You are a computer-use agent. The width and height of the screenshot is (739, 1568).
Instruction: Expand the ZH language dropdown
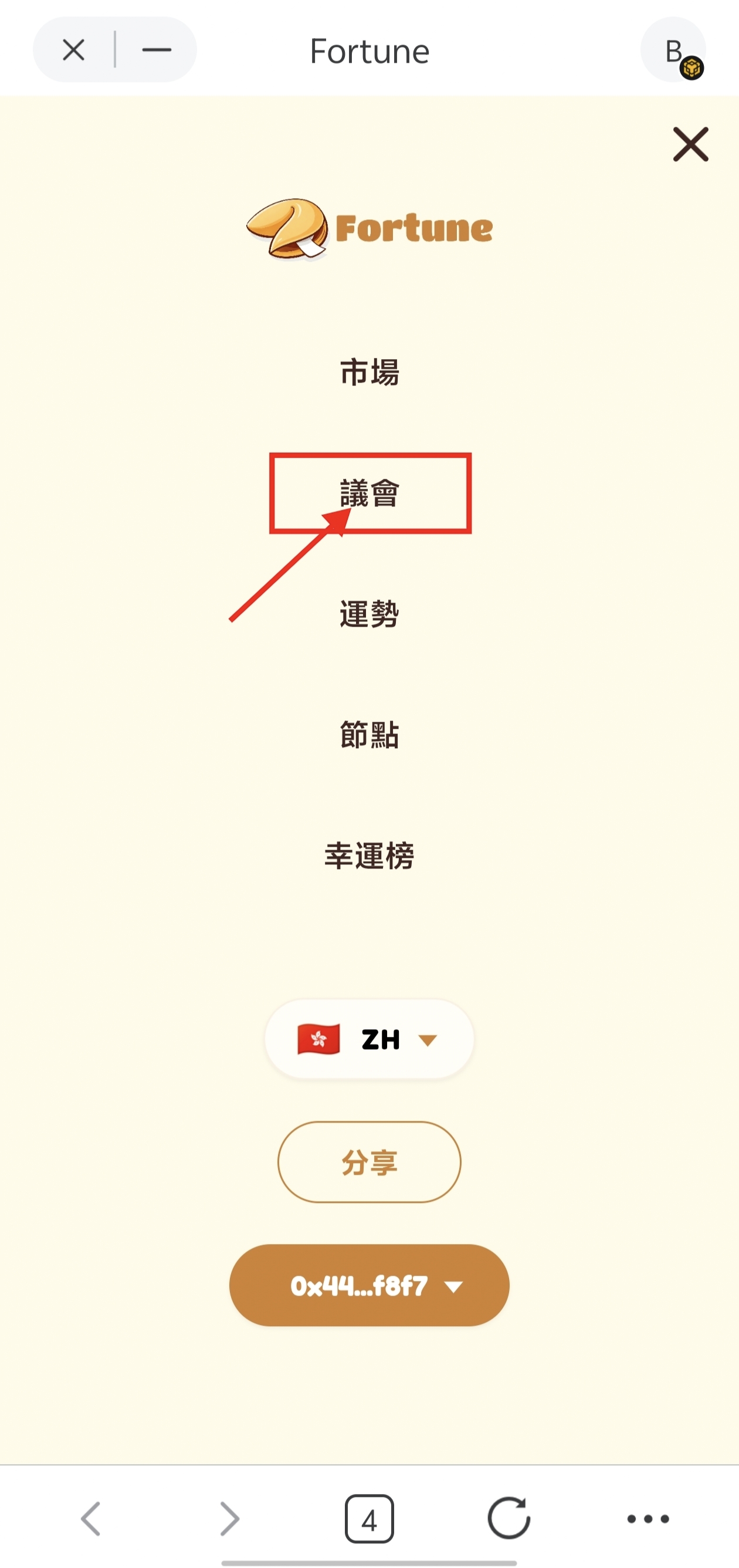(369, 1039)
